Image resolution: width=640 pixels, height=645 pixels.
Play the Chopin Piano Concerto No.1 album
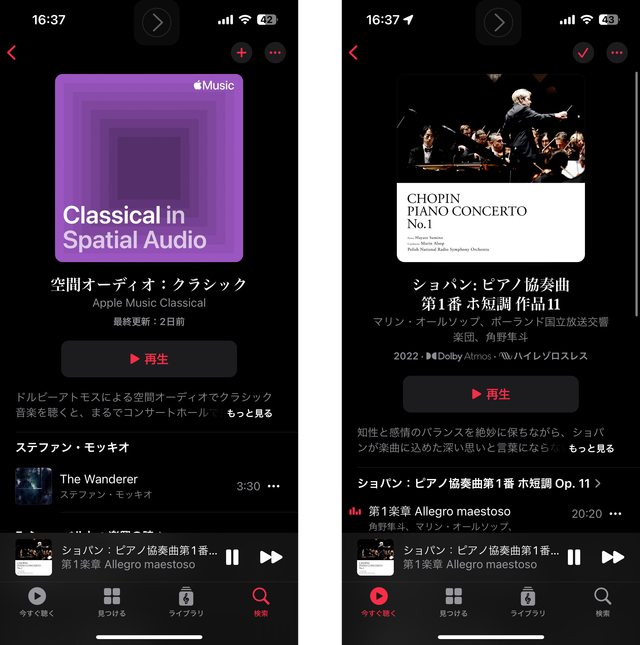[x=490, y=394]
